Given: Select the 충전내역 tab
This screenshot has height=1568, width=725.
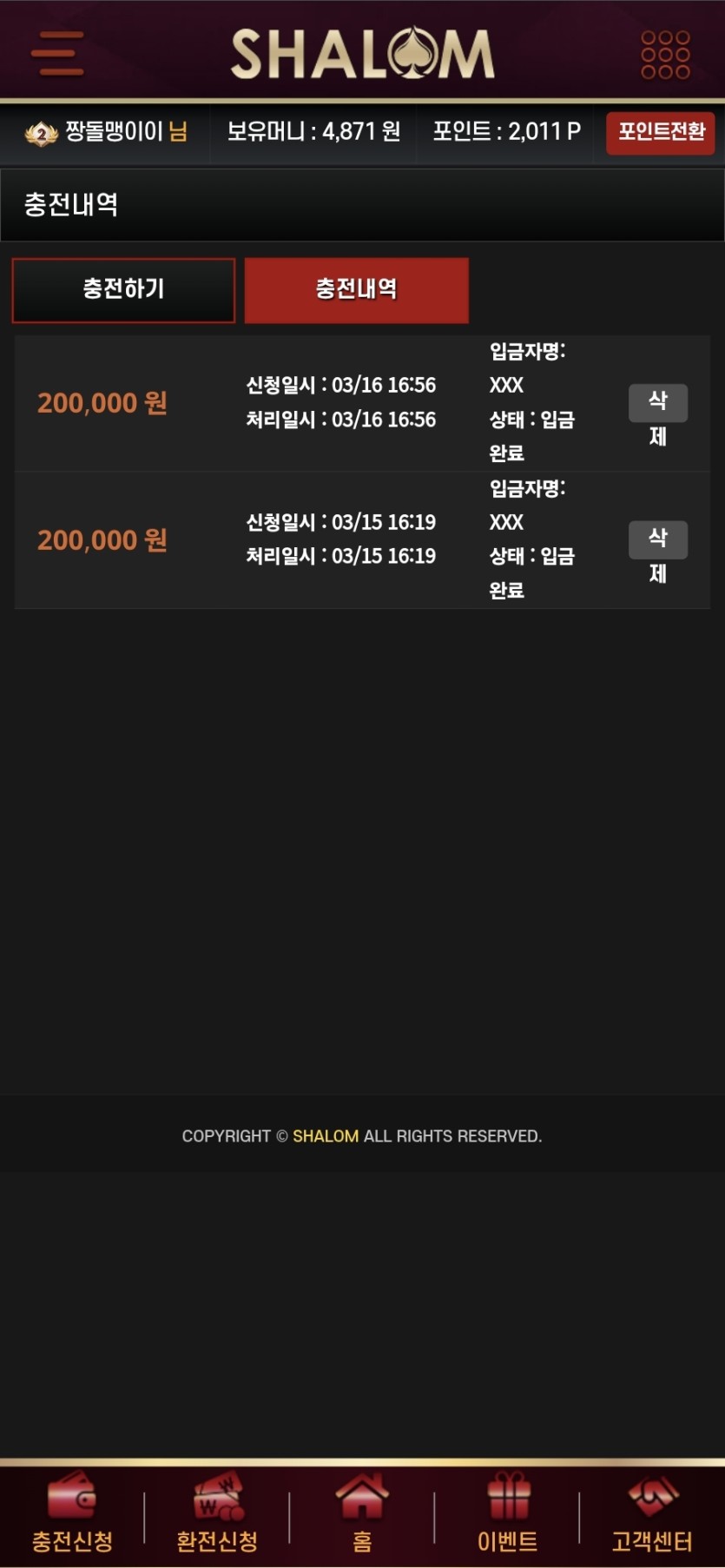Looking at the screenshot, I should [356, 290].
